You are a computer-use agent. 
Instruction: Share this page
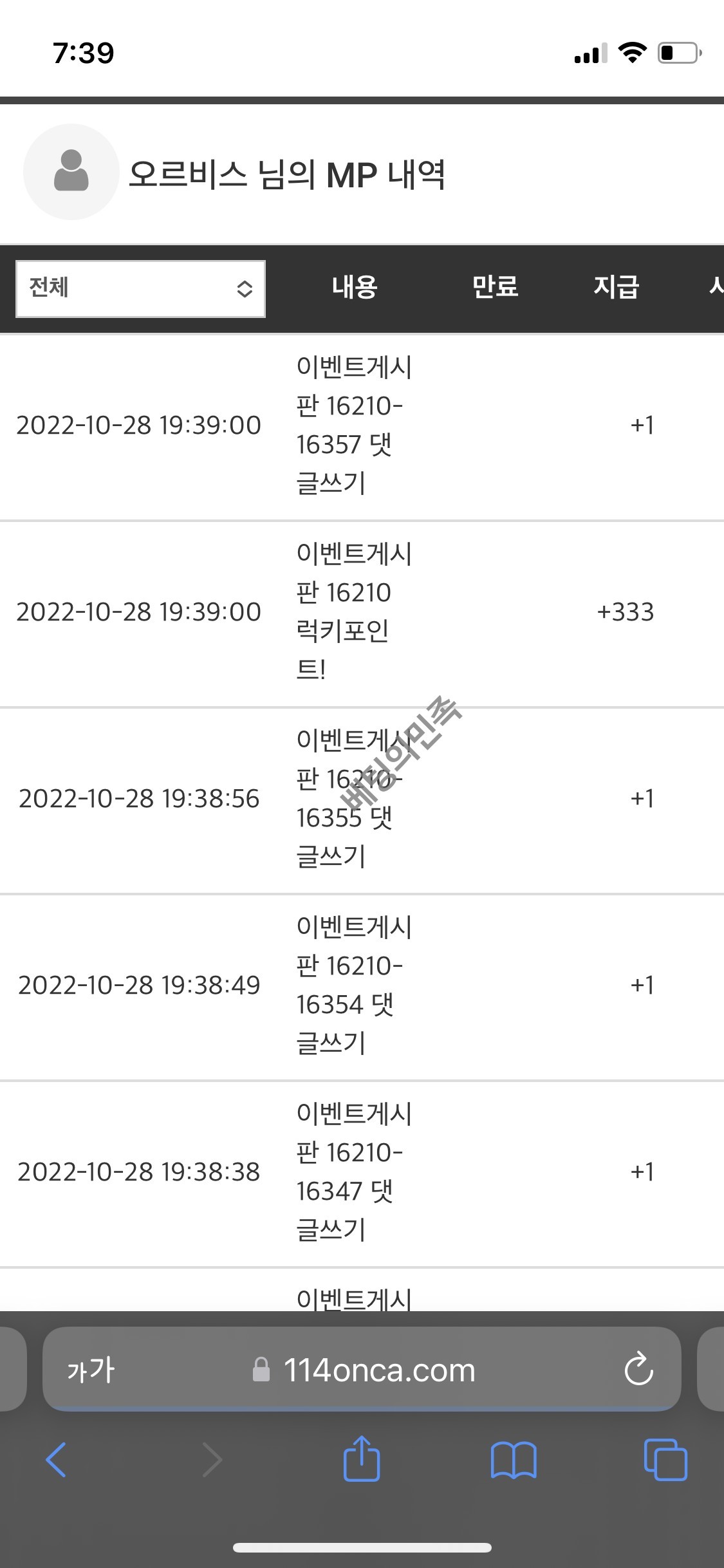[362, 1459]
